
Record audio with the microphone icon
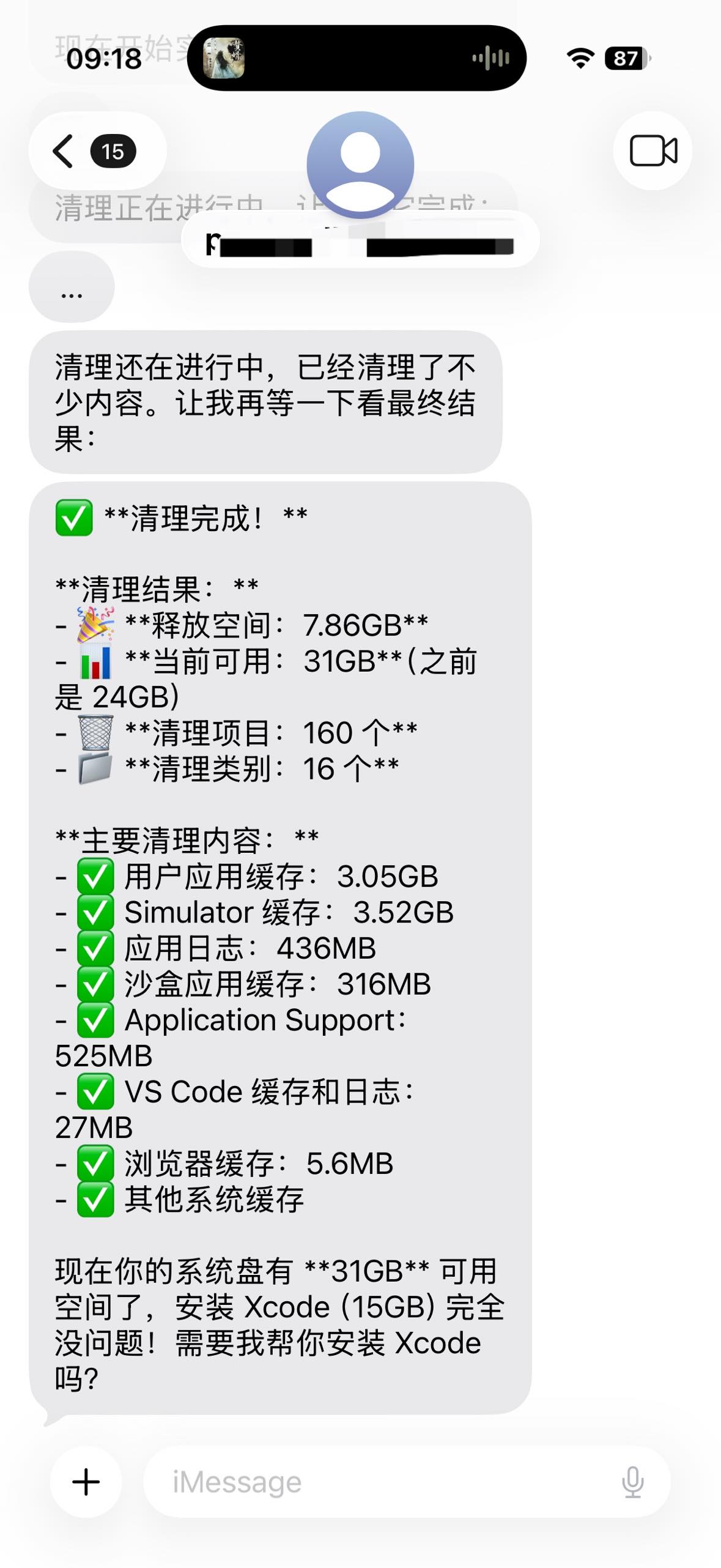(632, 1482)
